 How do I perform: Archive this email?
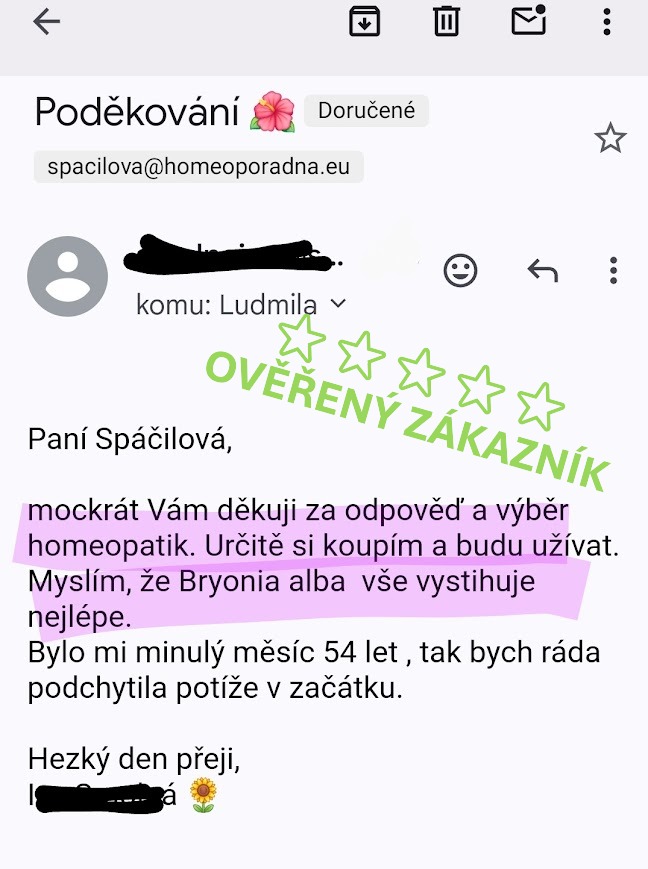[365, 21]
